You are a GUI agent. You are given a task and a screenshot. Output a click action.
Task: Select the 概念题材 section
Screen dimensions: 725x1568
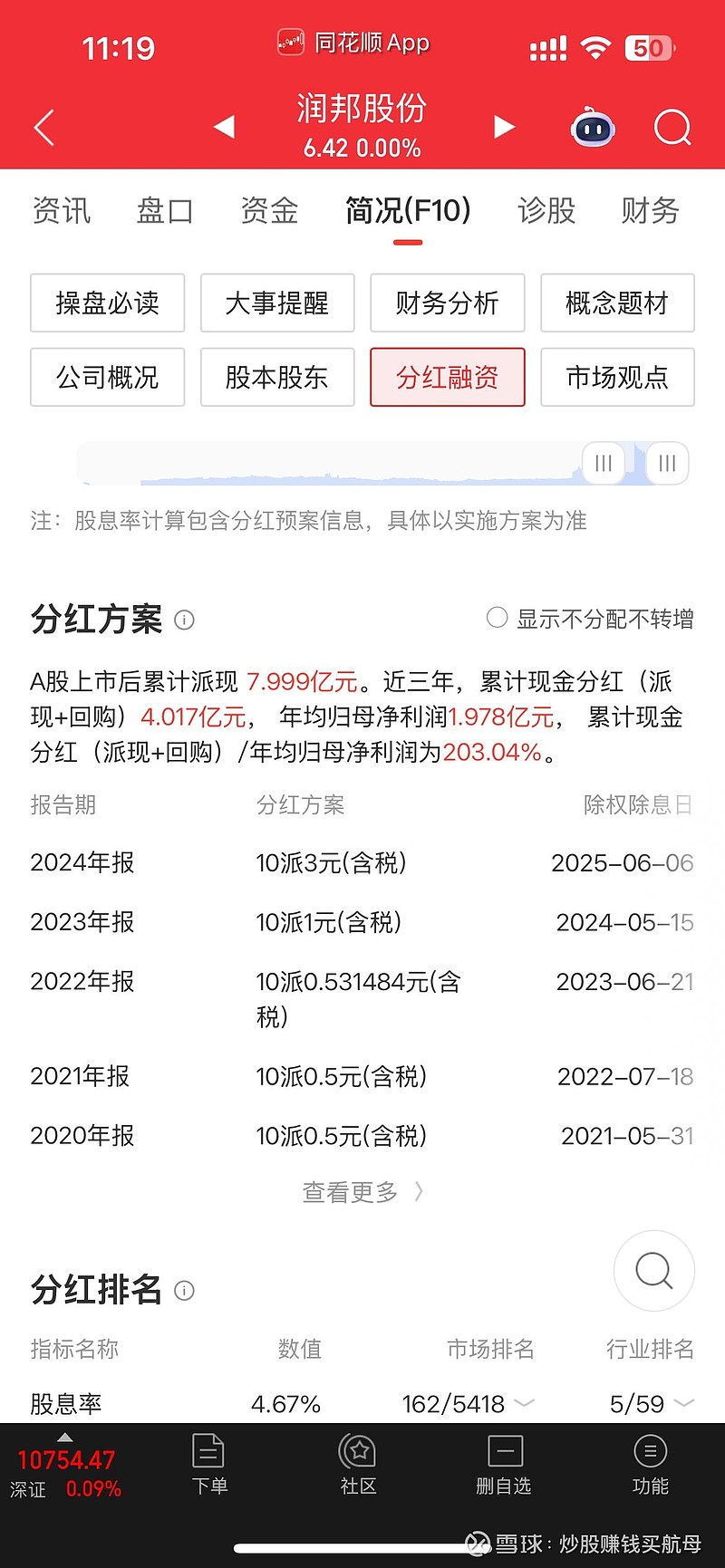pyautogui.click(x=617, y=303)
